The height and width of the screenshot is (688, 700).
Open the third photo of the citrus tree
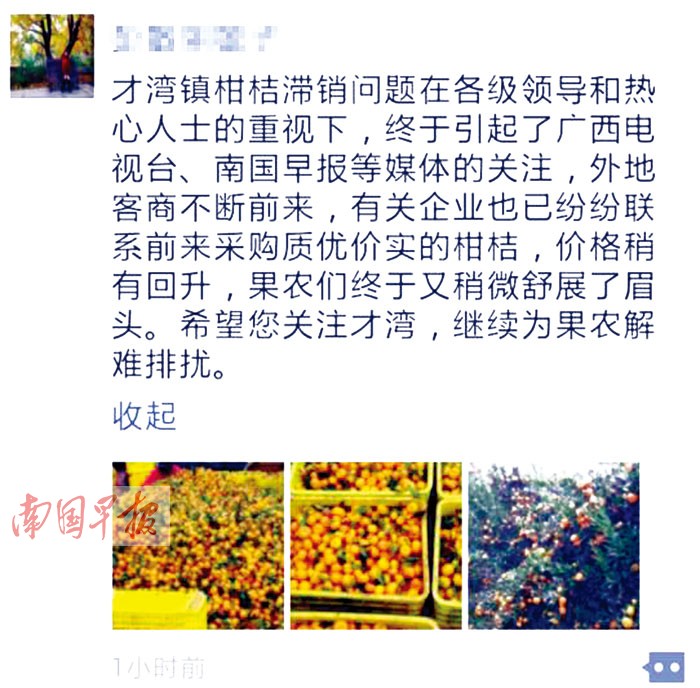pyautogui.click(x=553, y=546)
